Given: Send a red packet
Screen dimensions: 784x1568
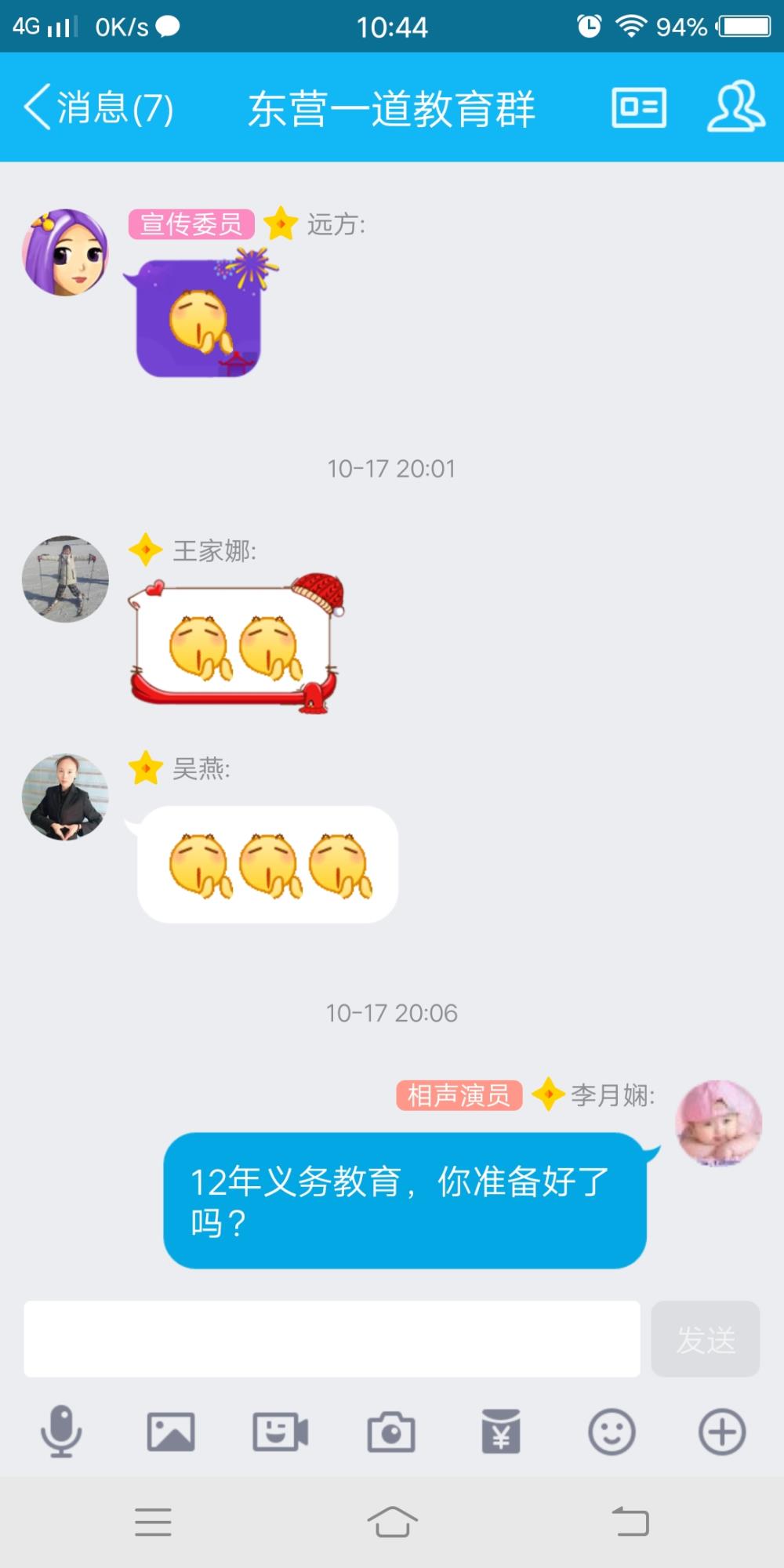Looking at the screenshot, I should [501, 1432].
